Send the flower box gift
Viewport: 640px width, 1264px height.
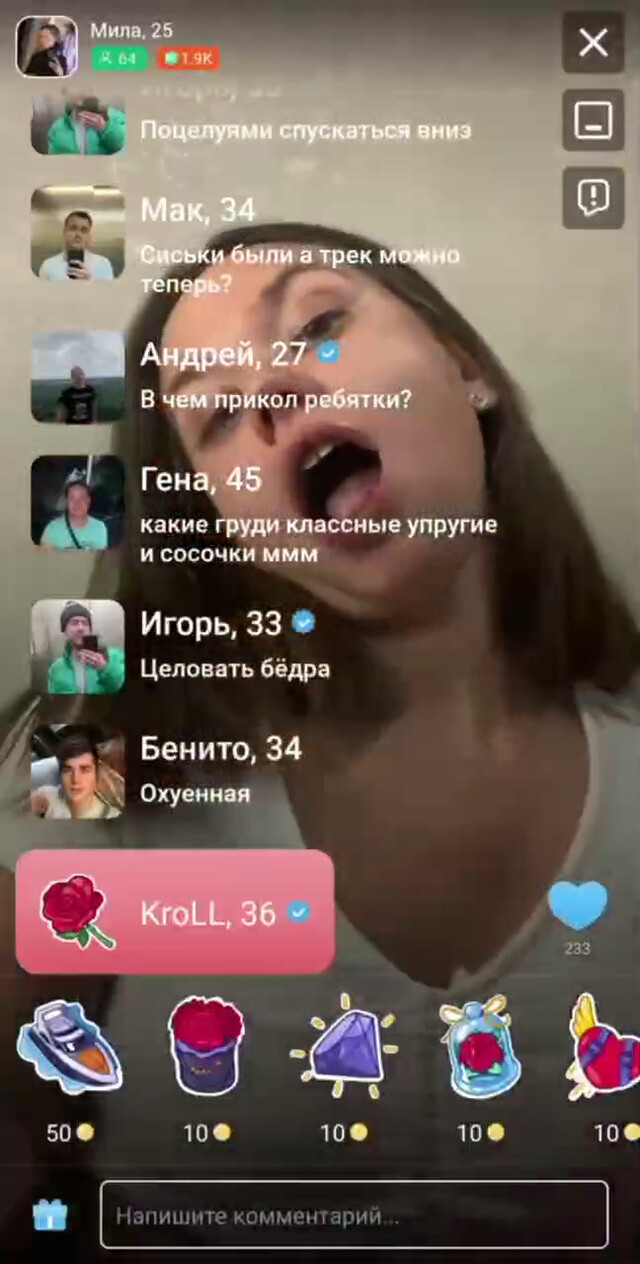pos(206,1046)
